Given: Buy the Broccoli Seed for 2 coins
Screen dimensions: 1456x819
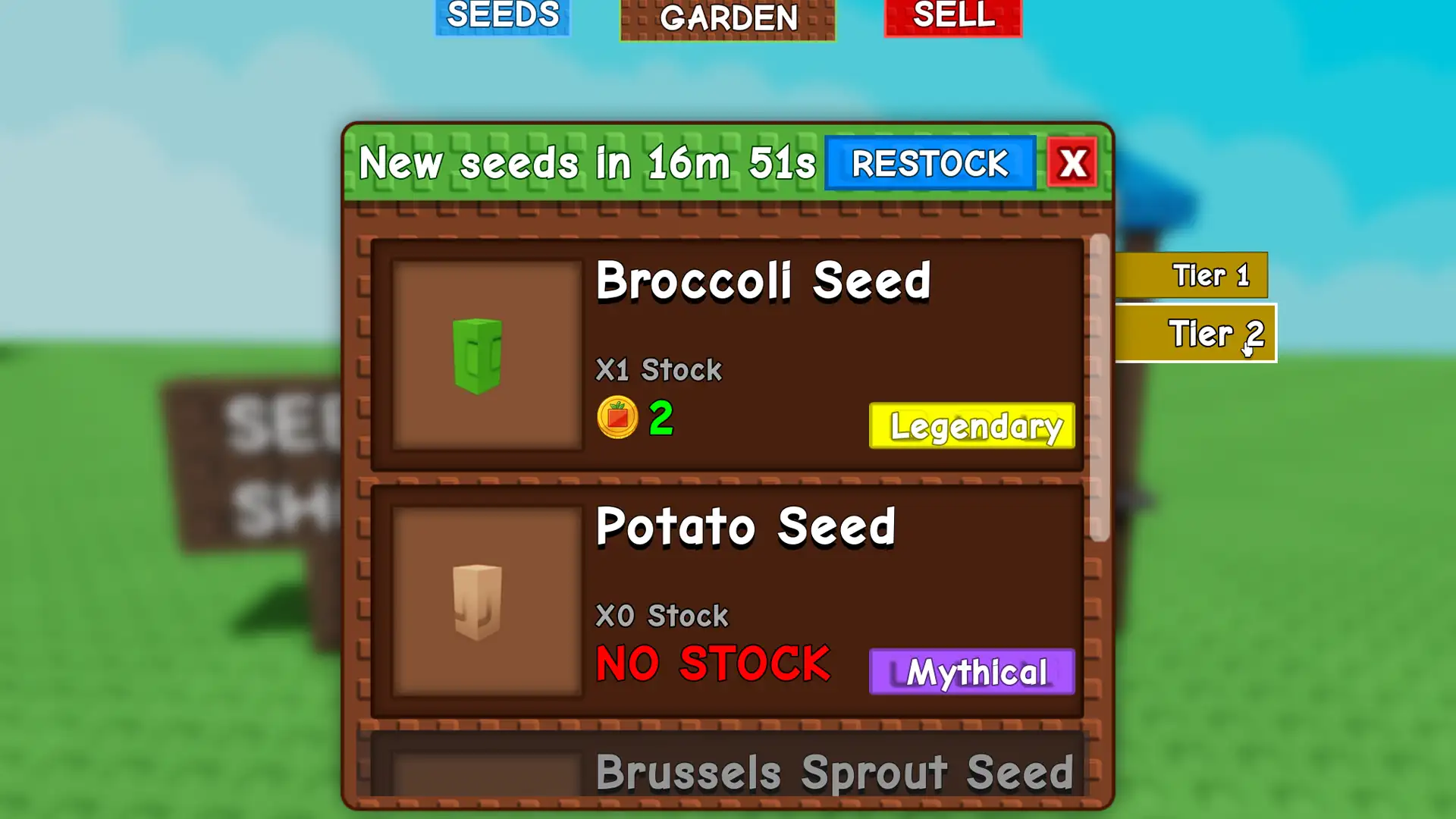Looking at the screenshot, I should pyautogui.click(x=635, y=418).
